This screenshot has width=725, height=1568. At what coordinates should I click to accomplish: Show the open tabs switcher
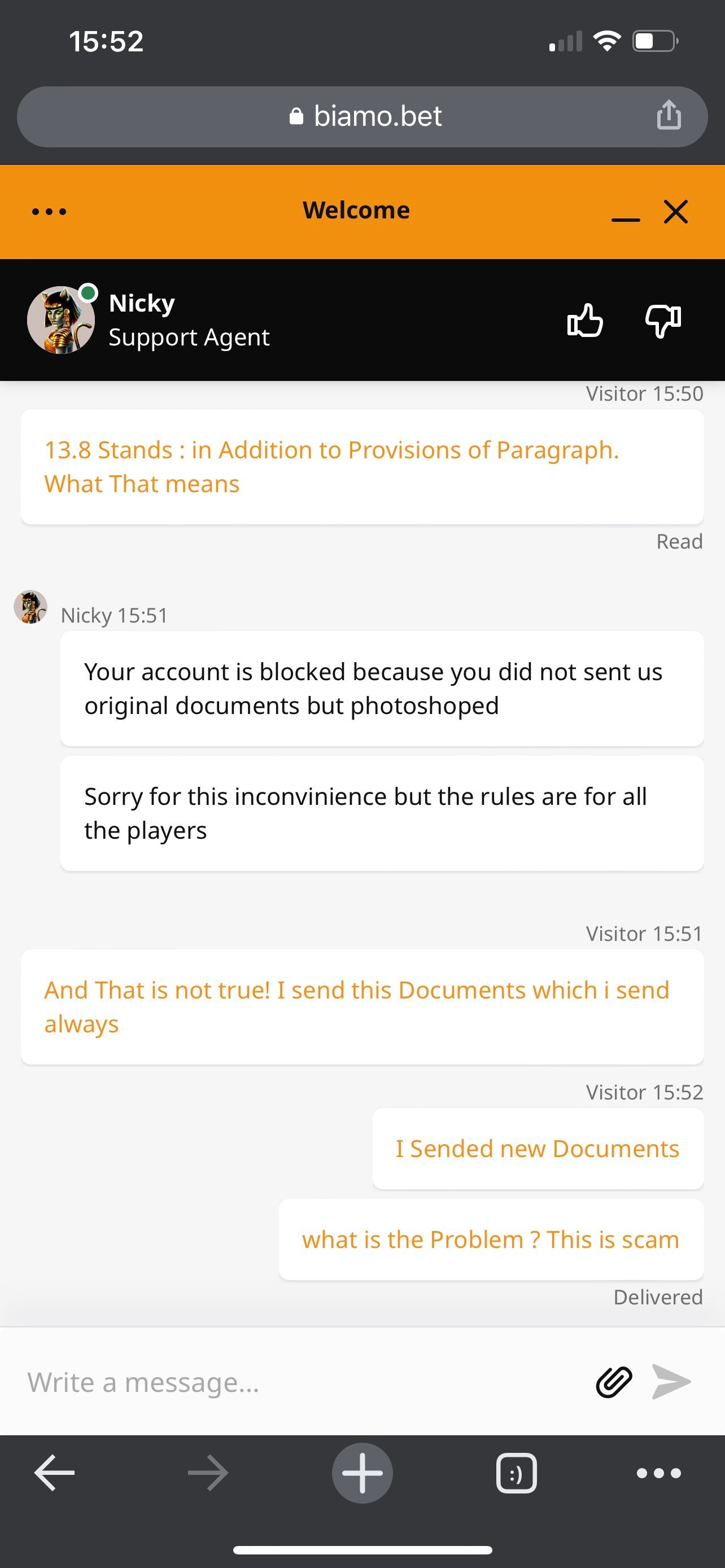[516, 1473]
